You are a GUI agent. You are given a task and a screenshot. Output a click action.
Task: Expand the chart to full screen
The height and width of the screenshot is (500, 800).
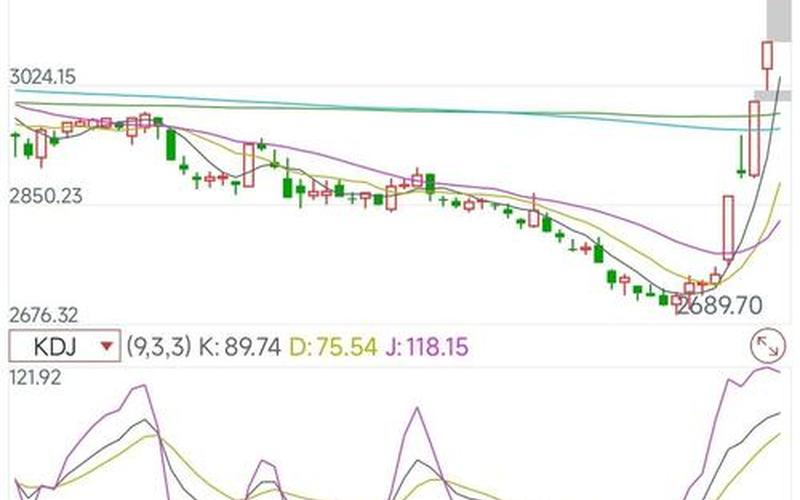coord(767,346)
